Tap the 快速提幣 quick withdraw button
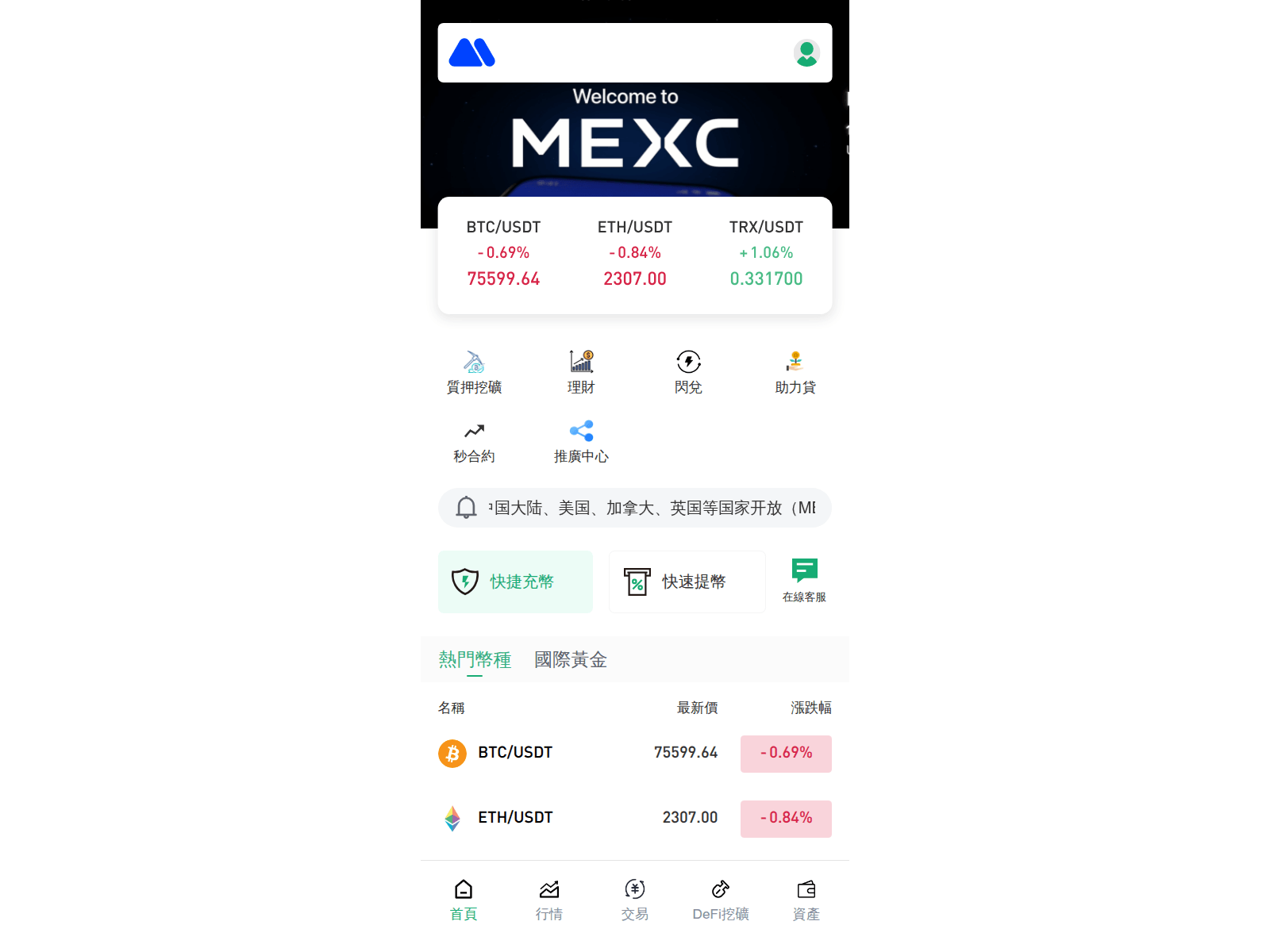This screenshot has width=1270, height=952. tap(687, 582)
